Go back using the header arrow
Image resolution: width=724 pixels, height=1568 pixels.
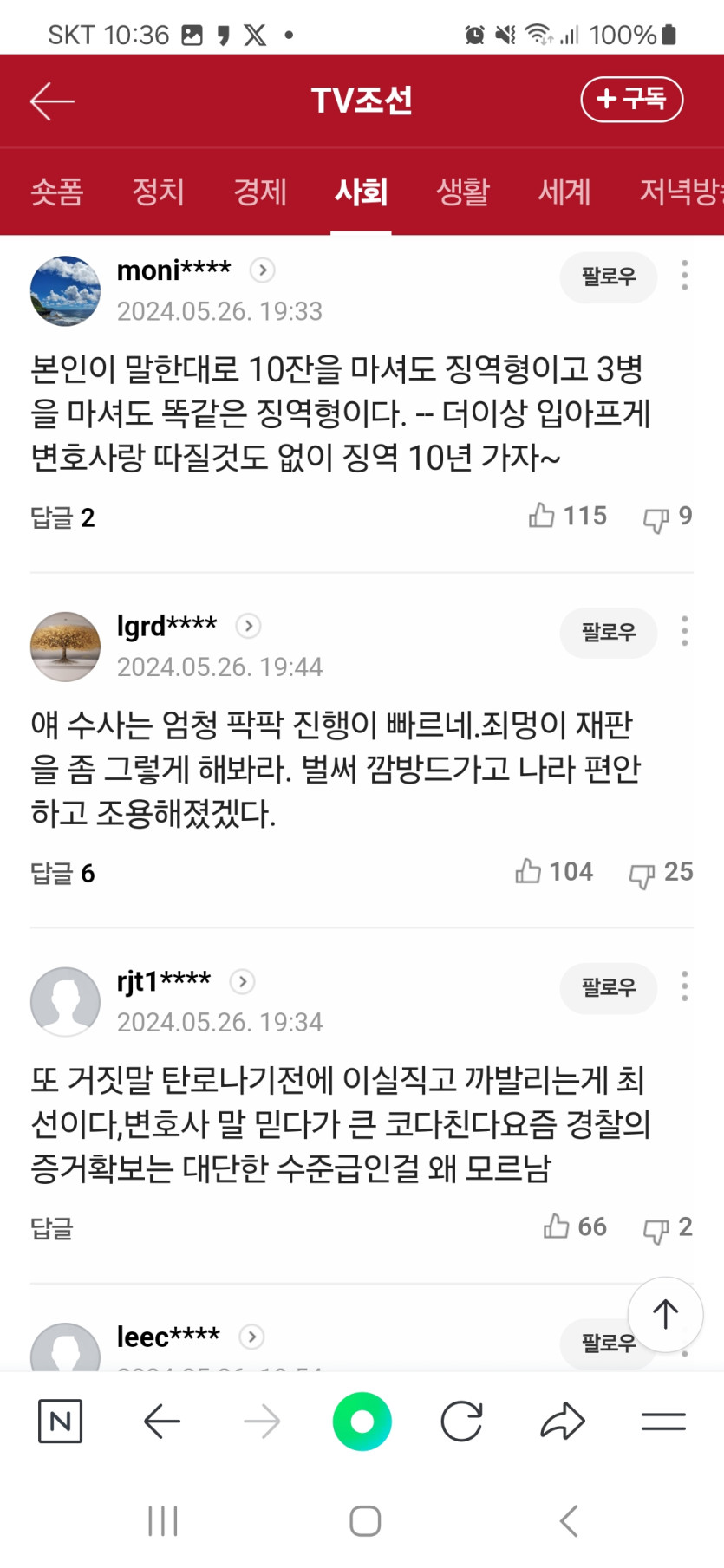(52, 101)
